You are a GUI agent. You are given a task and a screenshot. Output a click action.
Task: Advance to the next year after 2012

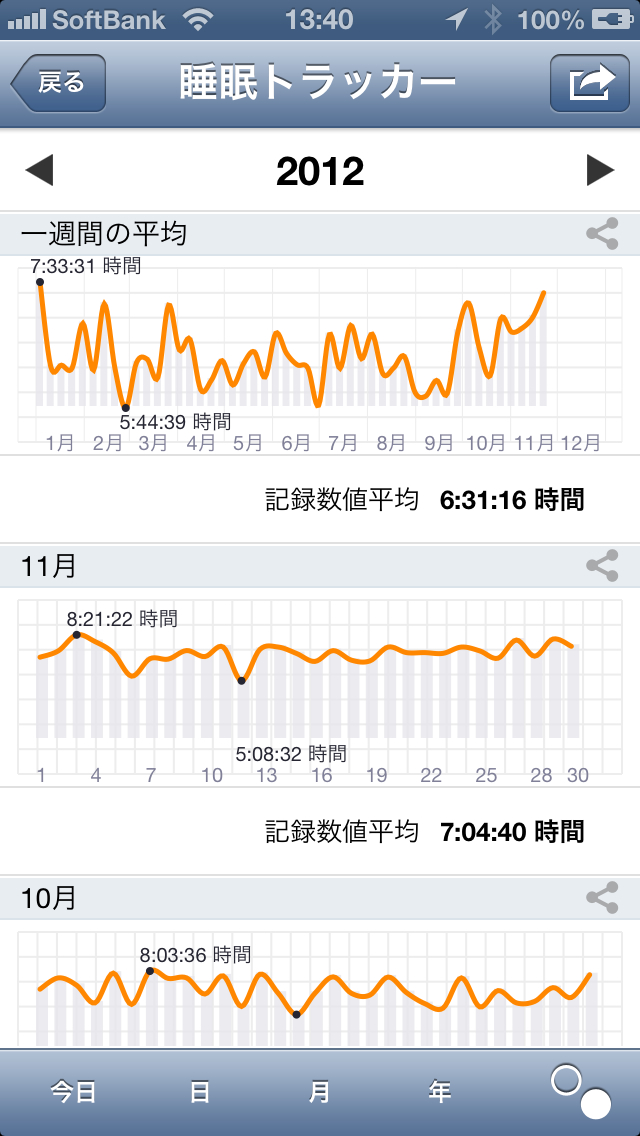point(600,171)
